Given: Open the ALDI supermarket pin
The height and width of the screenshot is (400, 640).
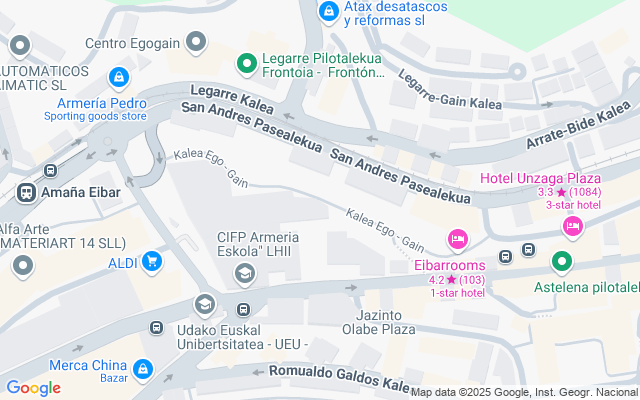Looking at the screenshot, I should [152, 262].
